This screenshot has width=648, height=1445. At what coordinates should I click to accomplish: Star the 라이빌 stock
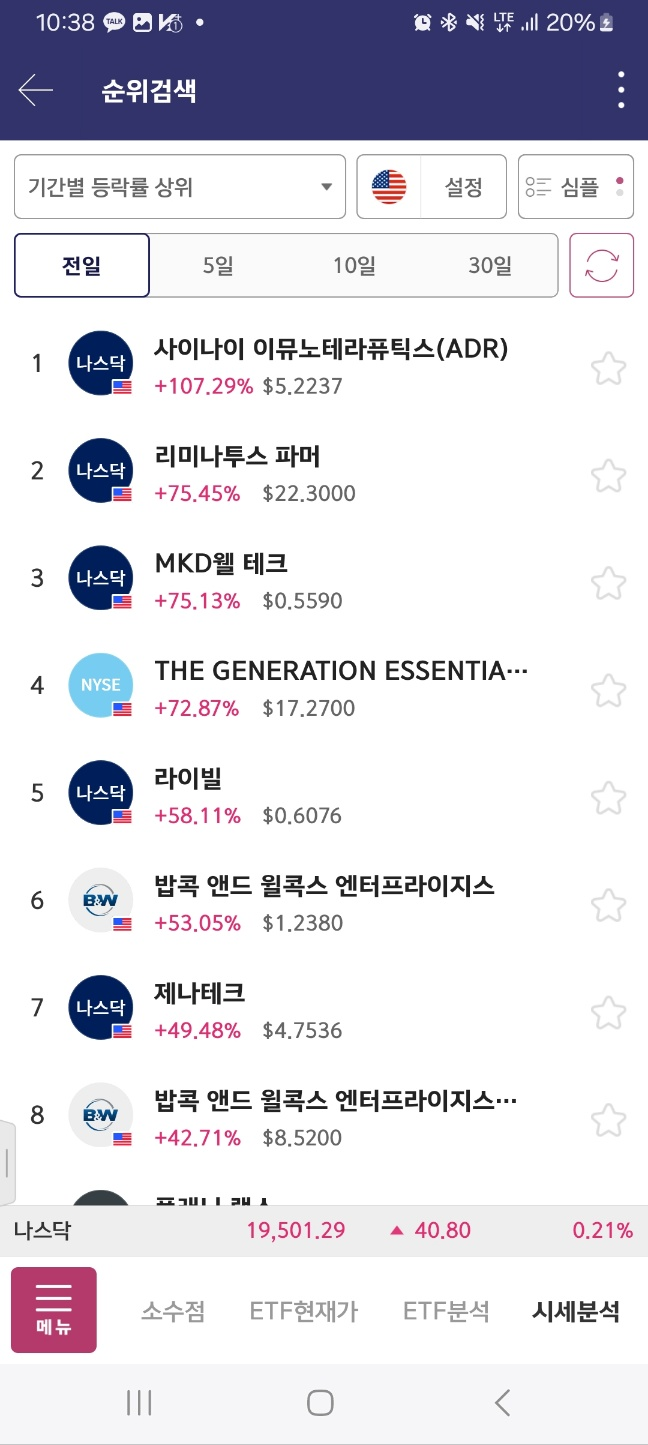[x=608, y=798]
